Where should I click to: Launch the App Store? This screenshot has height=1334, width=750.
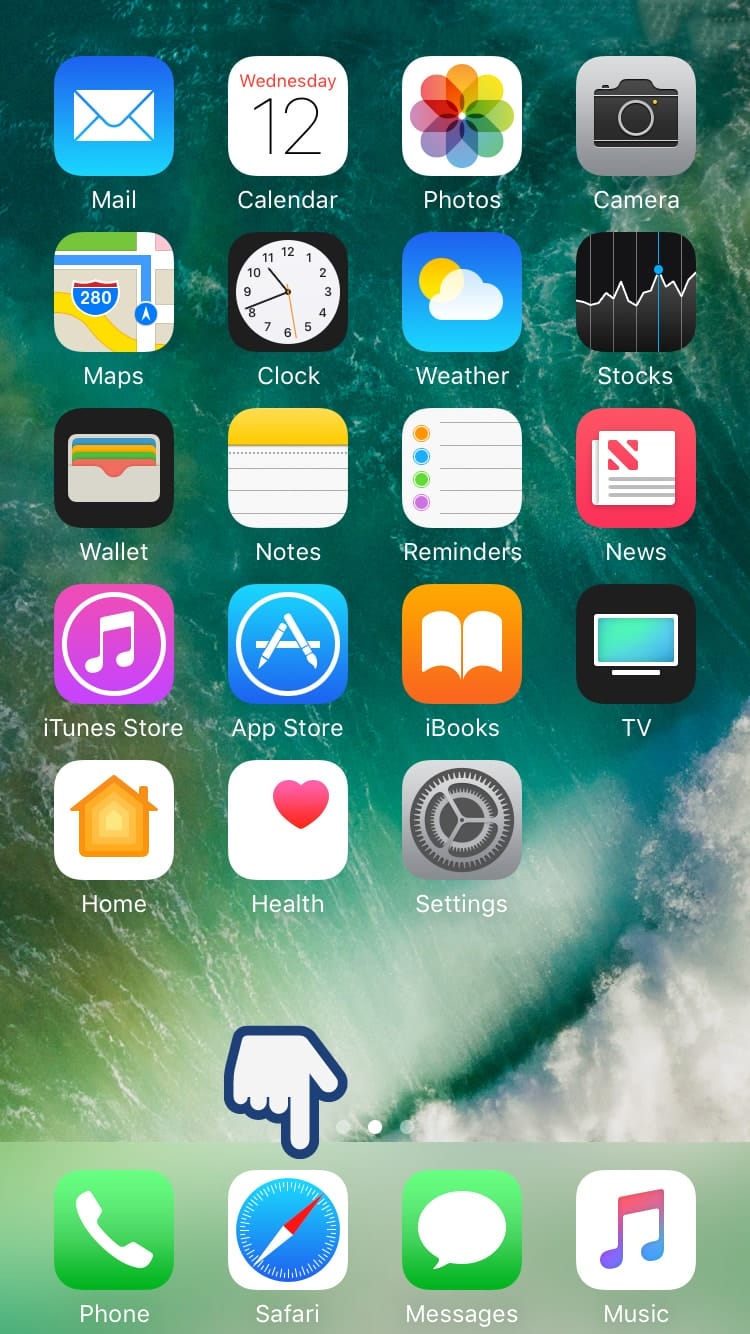pyautogui.click(x=288, y=644)
